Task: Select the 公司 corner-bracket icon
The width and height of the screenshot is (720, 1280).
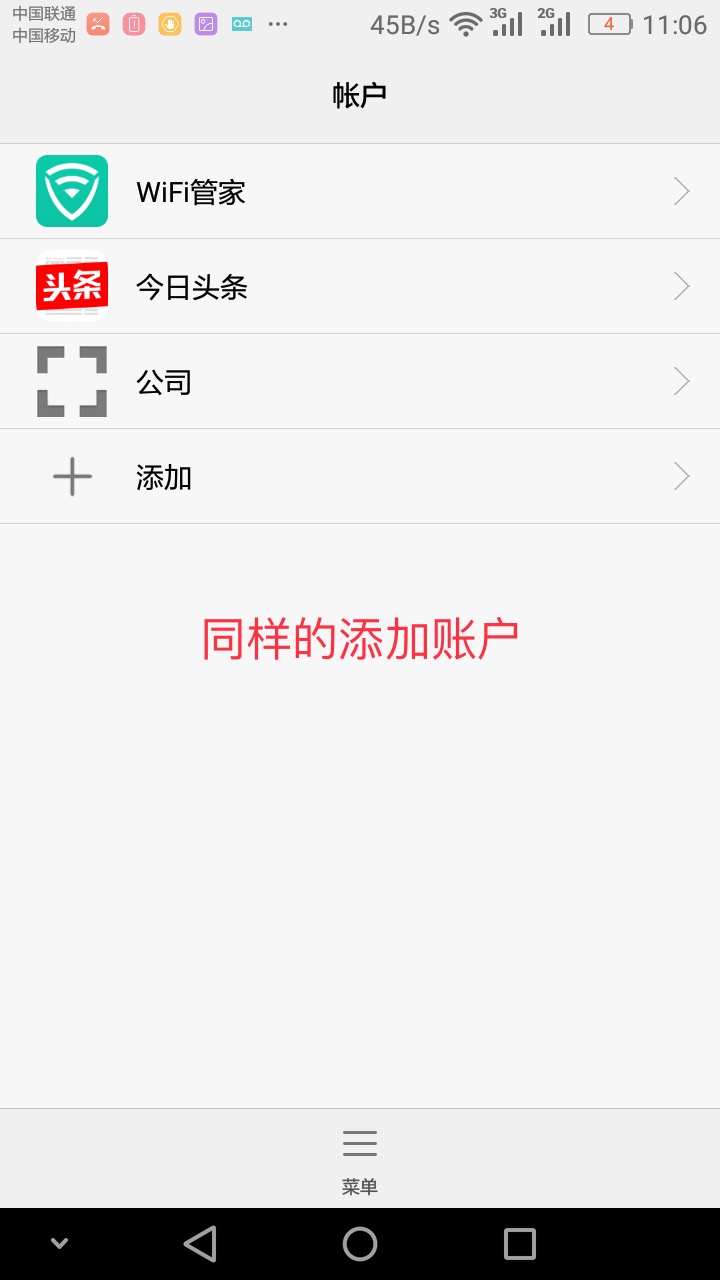Action: coord(71,381)
